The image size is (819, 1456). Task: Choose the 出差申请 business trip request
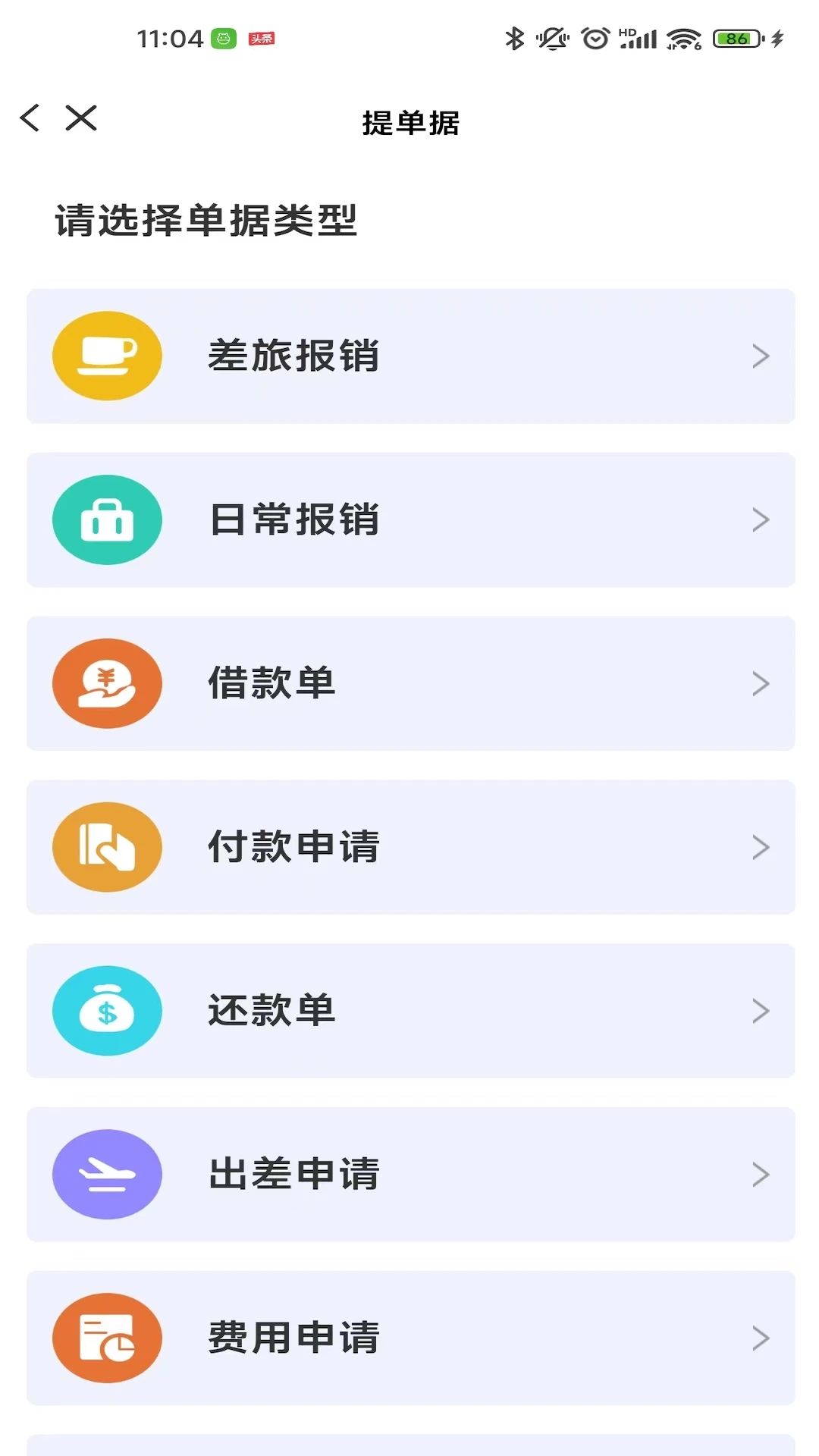(x=409, y=1174)
